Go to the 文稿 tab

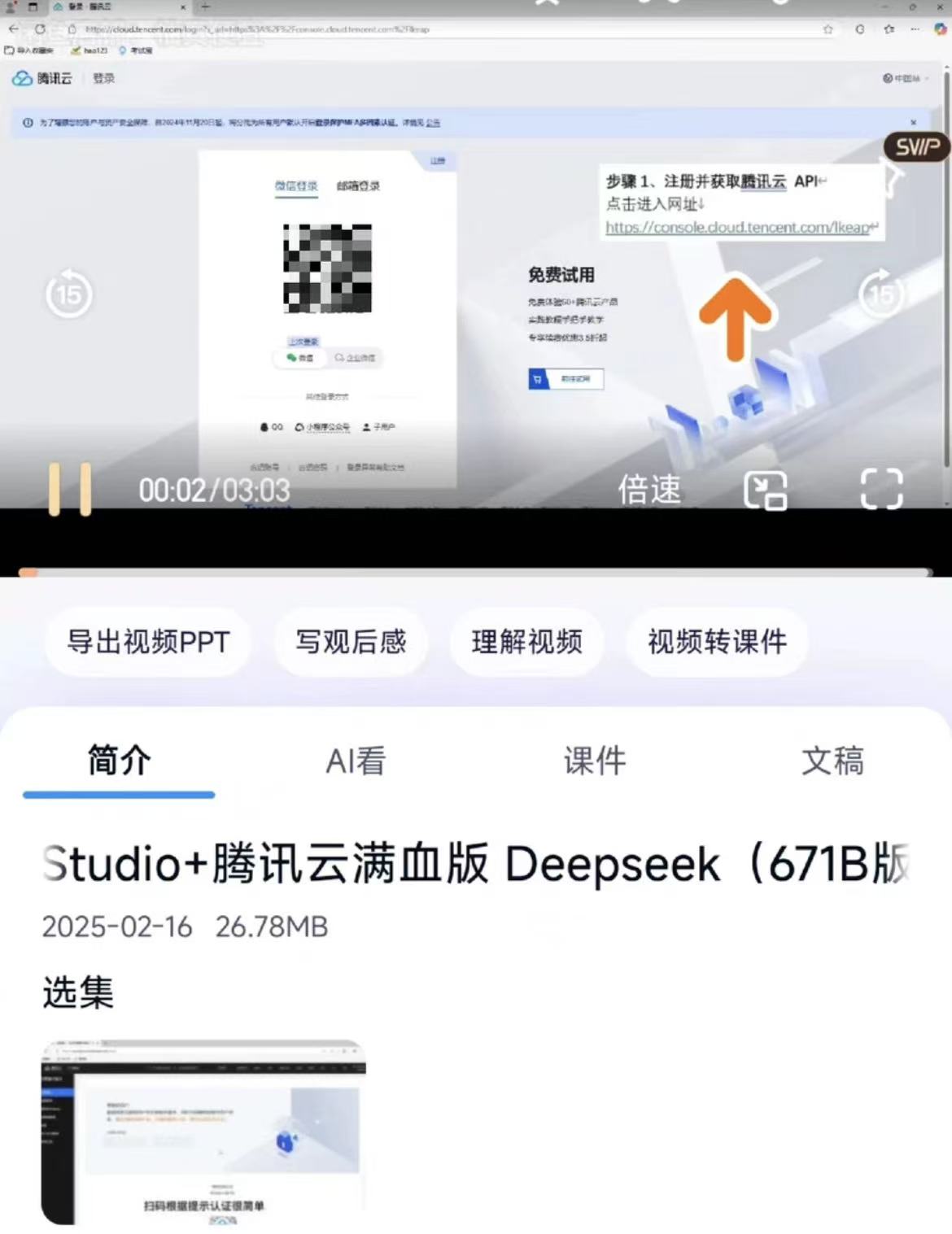(x=832, y=761)
